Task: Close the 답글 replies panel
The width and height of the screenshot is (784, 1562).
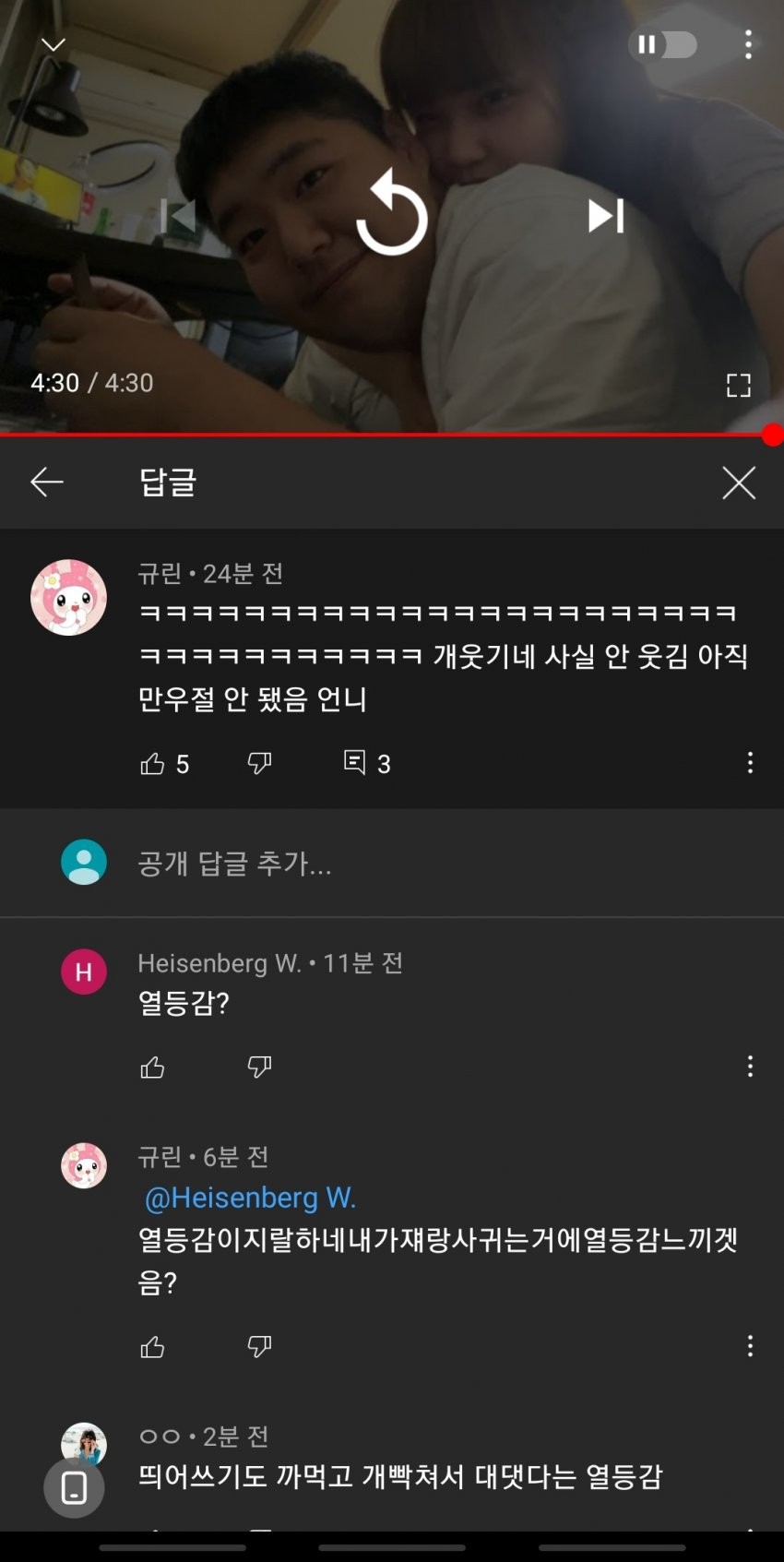Action: 738,482
